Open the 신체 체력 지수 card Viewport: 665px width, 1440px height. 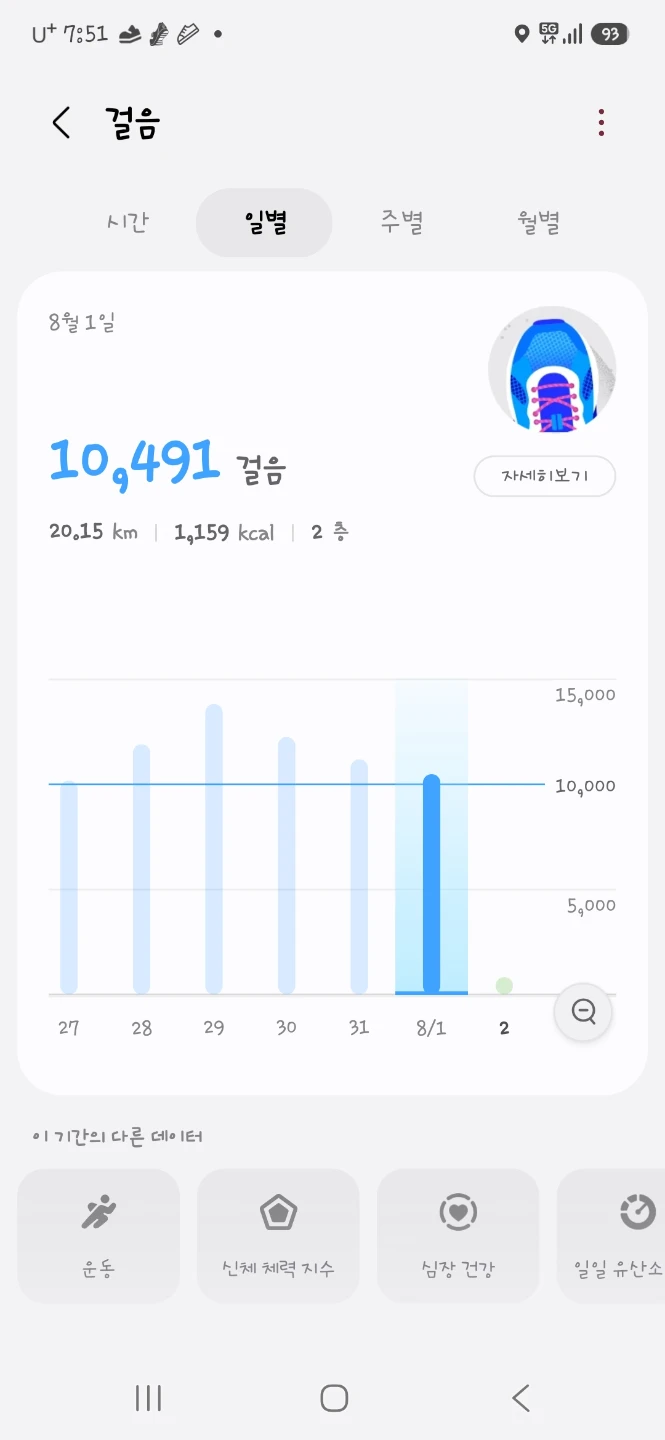click(278, 1236)
